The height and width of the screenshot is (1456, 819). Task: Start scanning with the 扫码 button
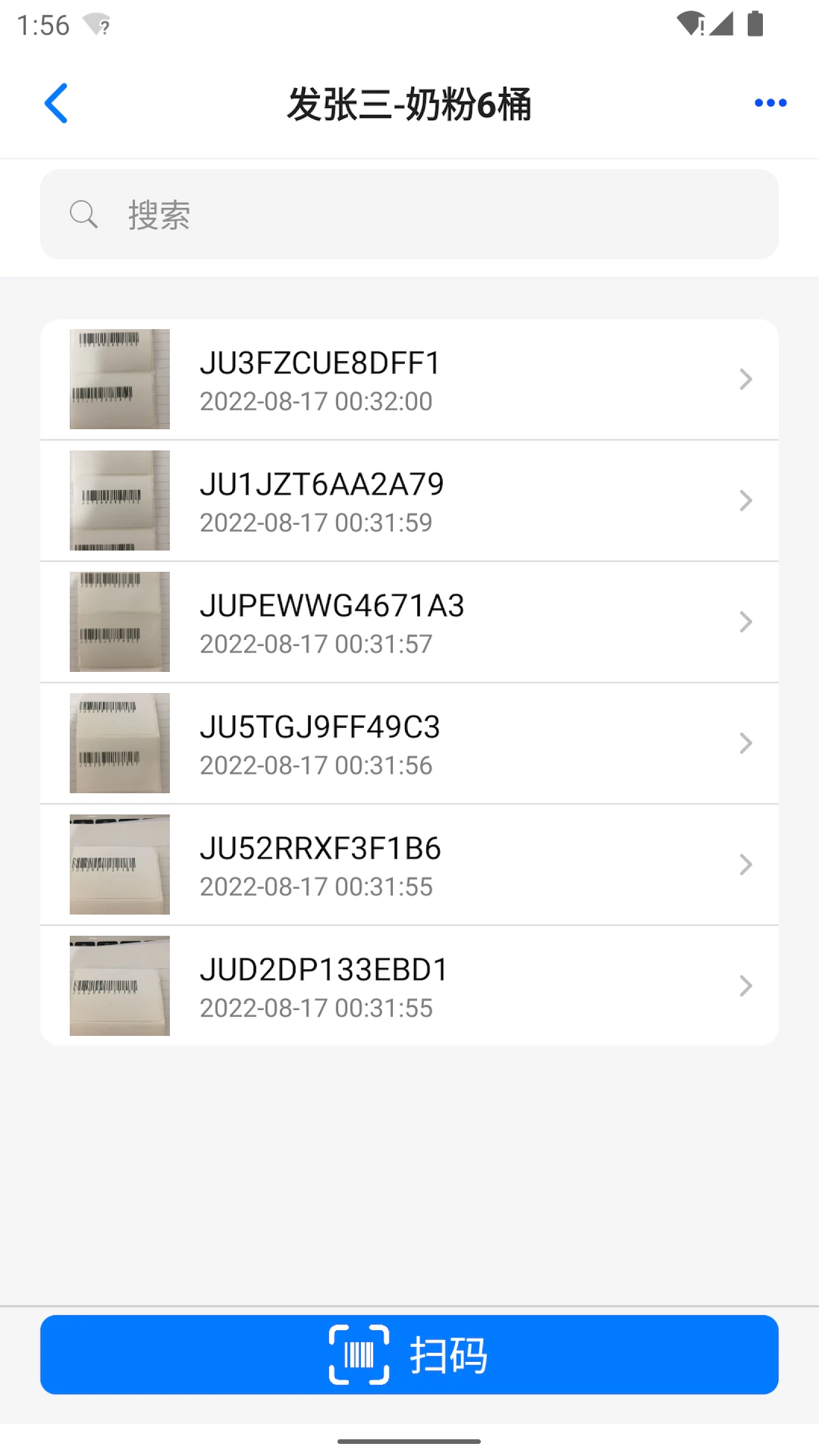coord(409,1355)
